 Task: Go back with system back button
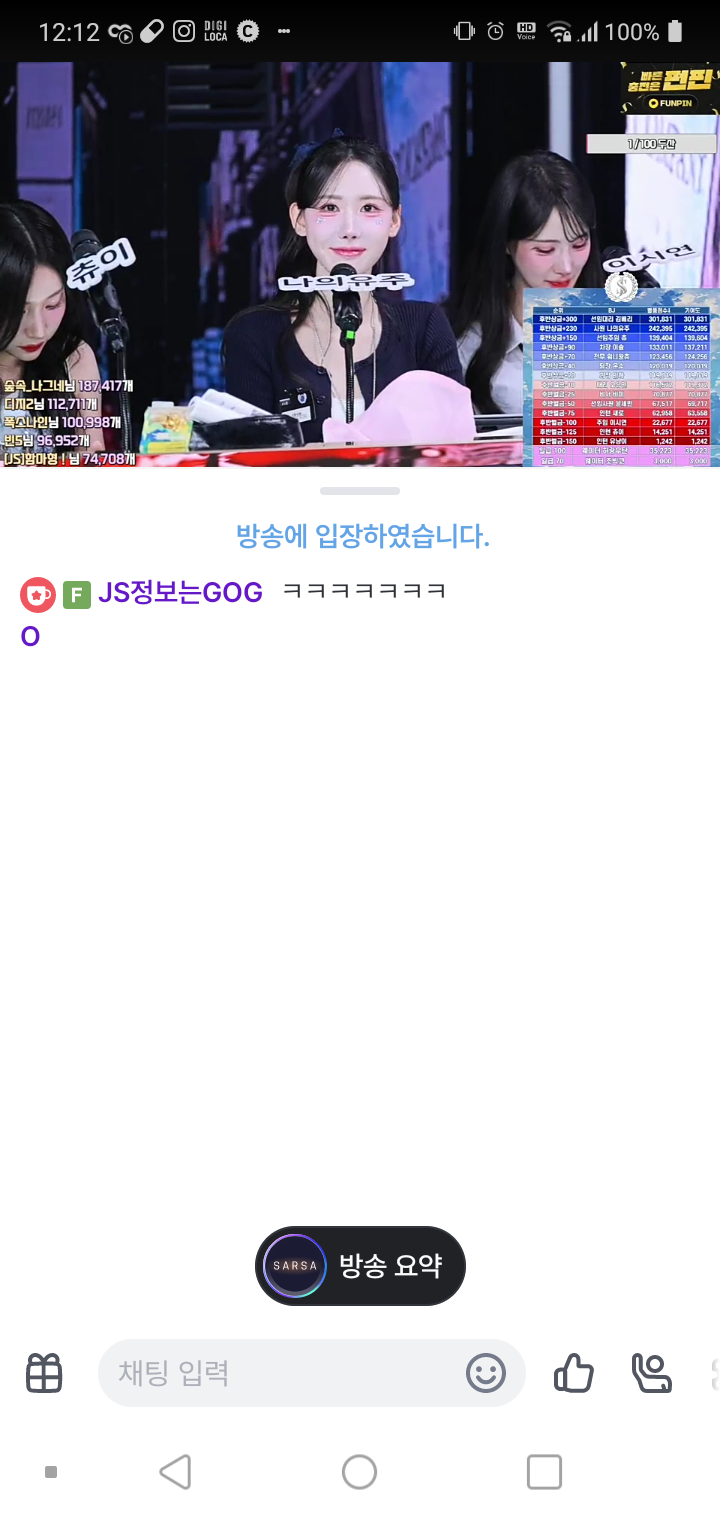coord(175,1472)
